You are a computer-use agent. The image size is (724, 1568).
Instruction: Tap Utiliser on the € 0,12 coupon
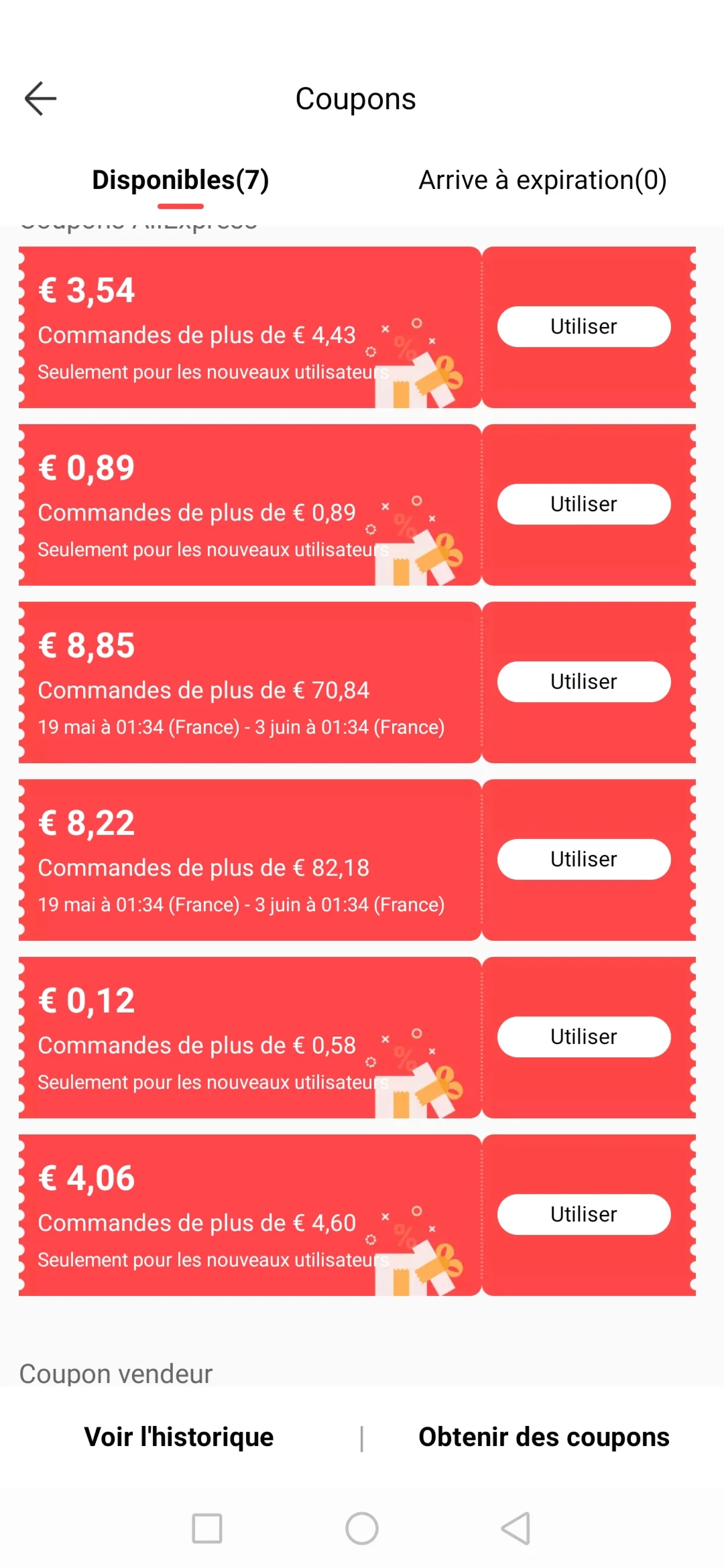click(x=583, y=1037)
